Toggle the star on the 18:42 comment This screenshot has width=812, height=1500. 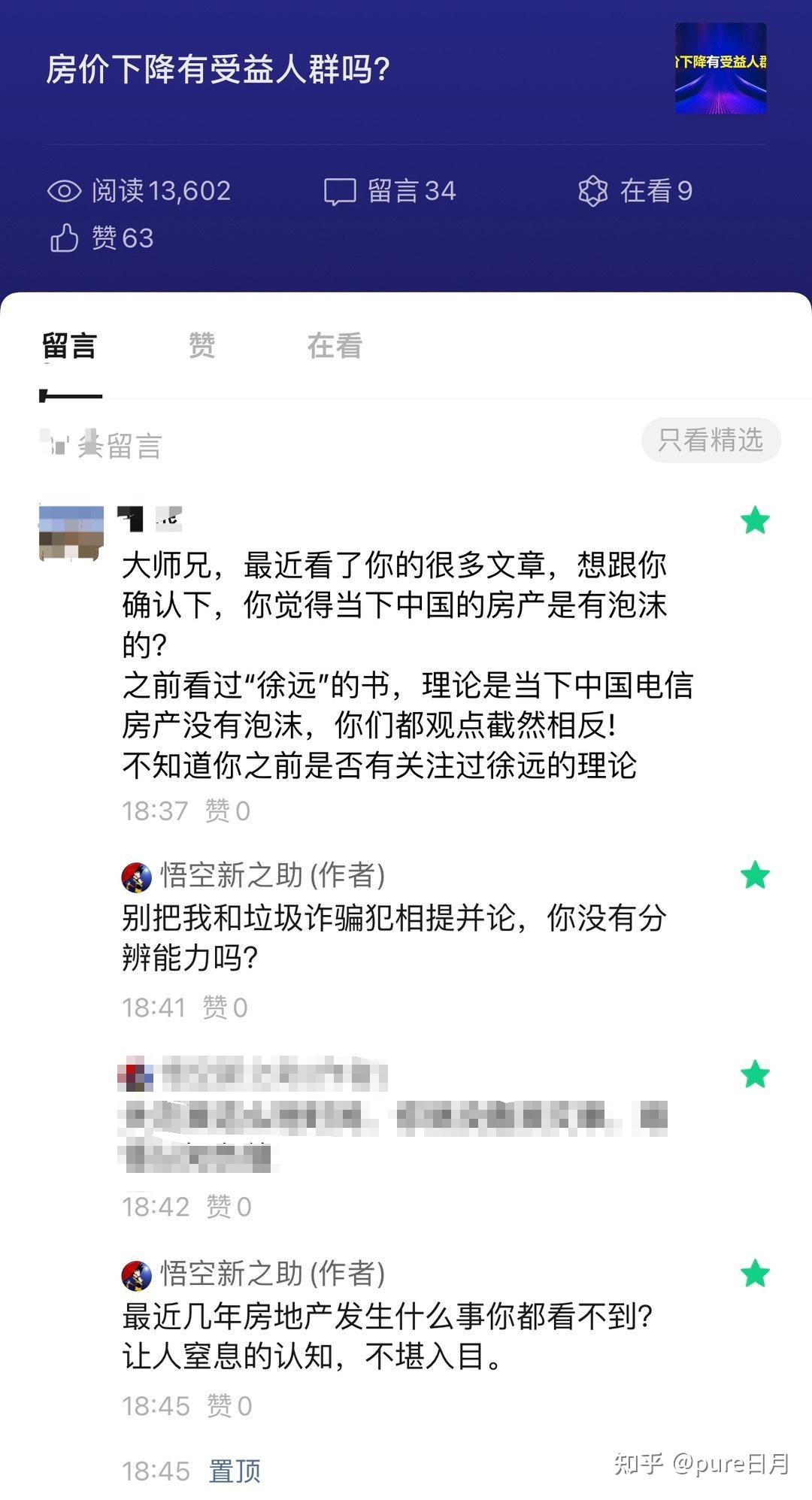755,1074
